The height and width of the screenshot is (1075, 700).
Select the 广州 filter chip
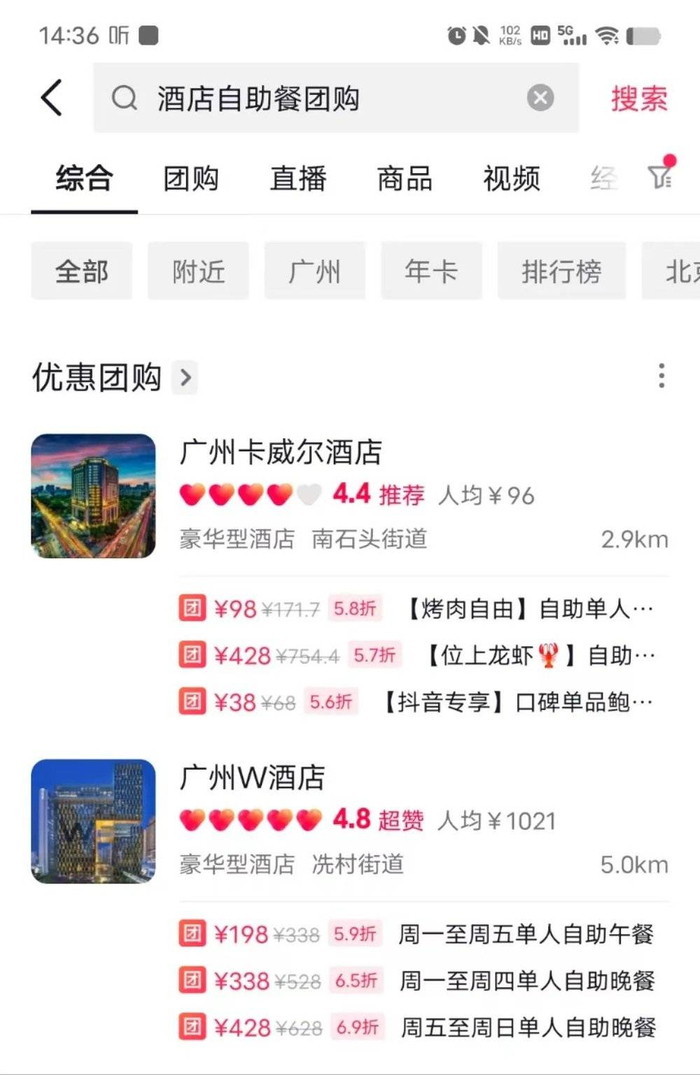(x=315, y=271)
